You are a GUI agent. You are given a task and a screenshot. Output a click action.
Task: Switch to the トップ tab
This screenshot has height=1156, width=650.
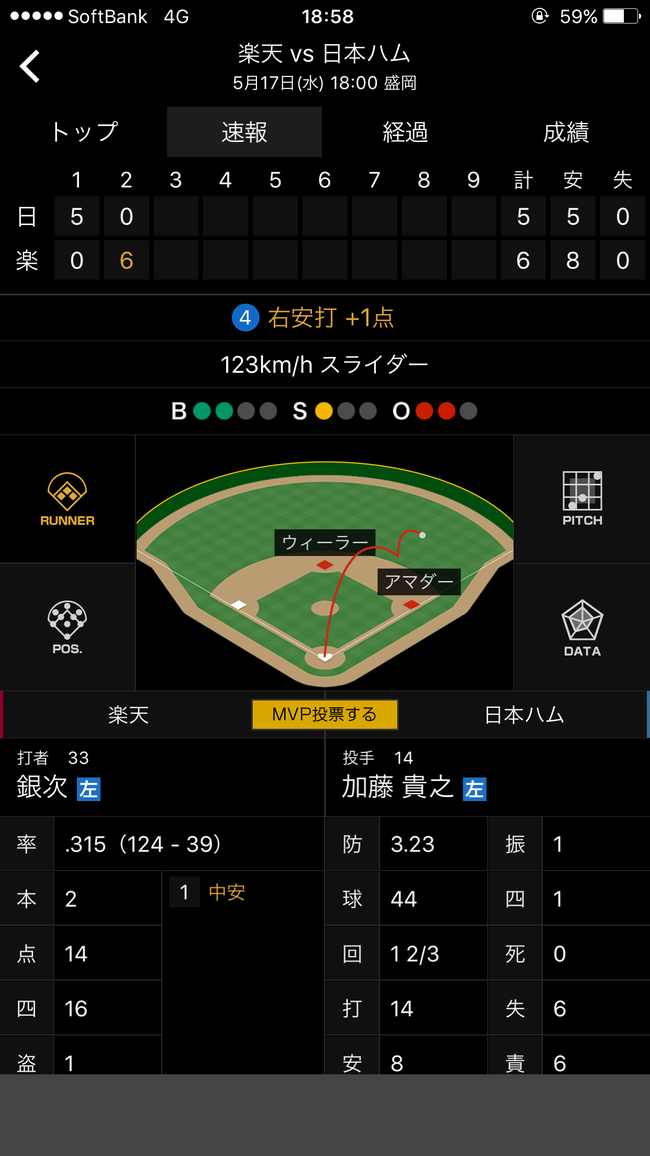point(84,132)
